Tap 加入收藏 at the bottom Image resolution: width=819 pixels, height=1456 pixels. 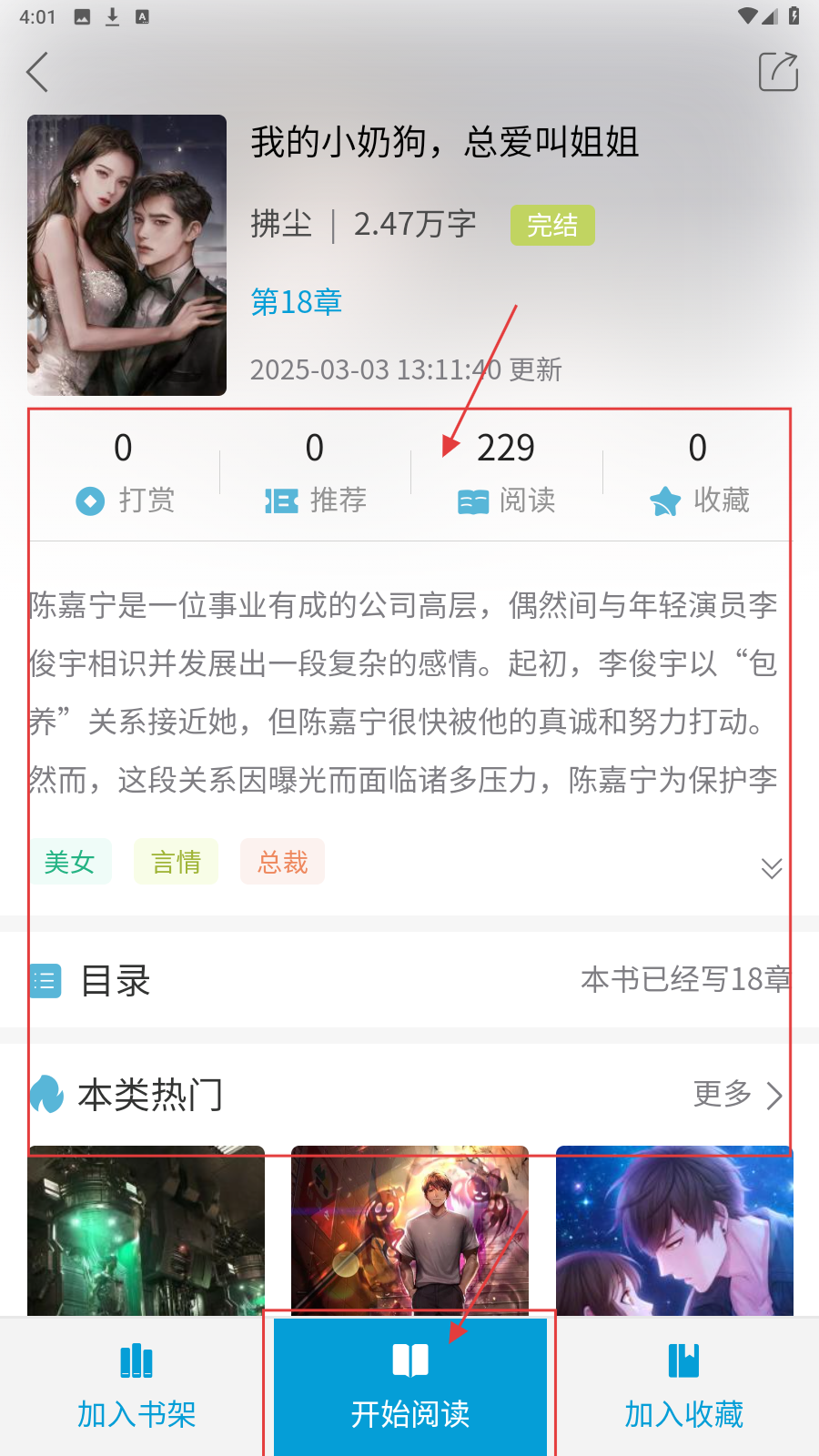(683, 1387)
